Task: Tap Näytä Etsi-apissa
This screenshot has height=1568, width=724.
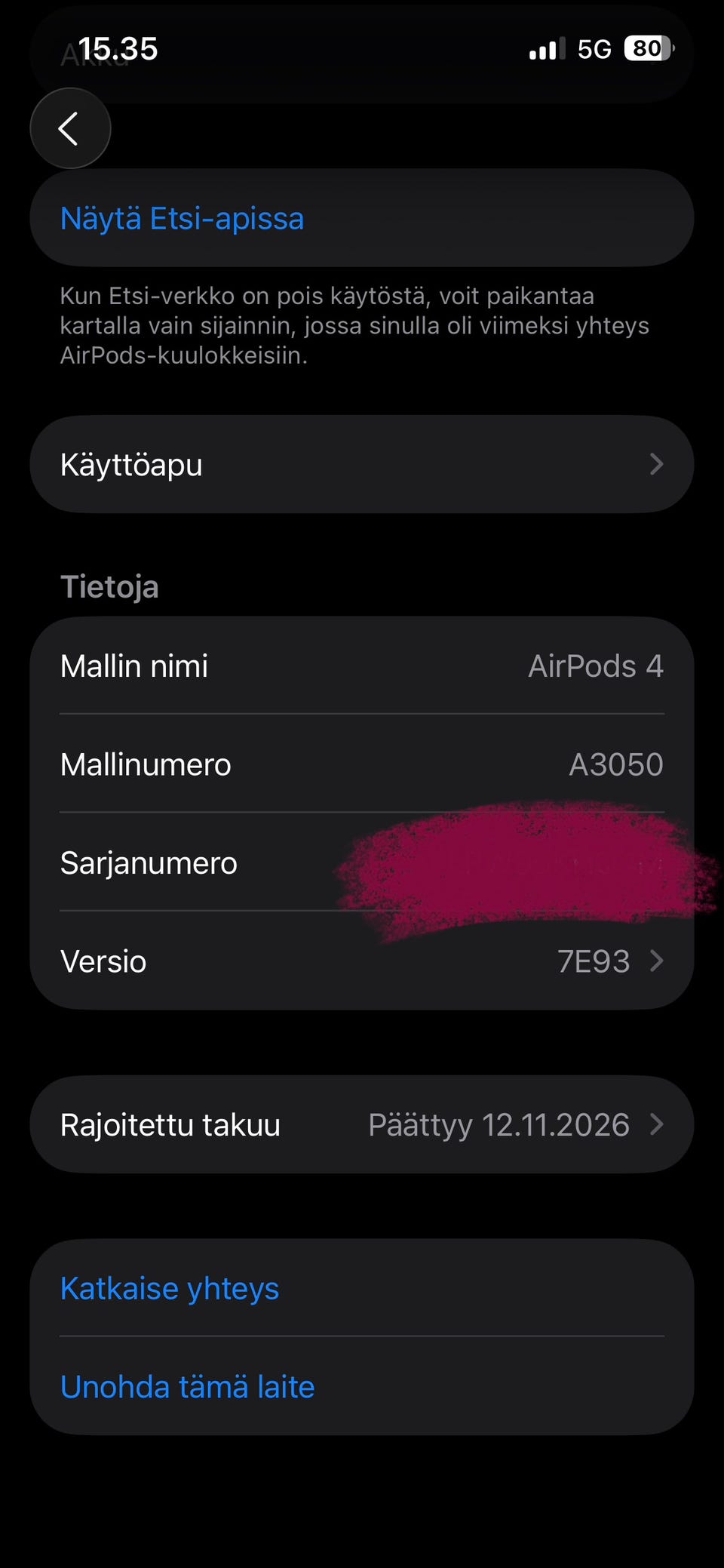Action: pos(183,219)
